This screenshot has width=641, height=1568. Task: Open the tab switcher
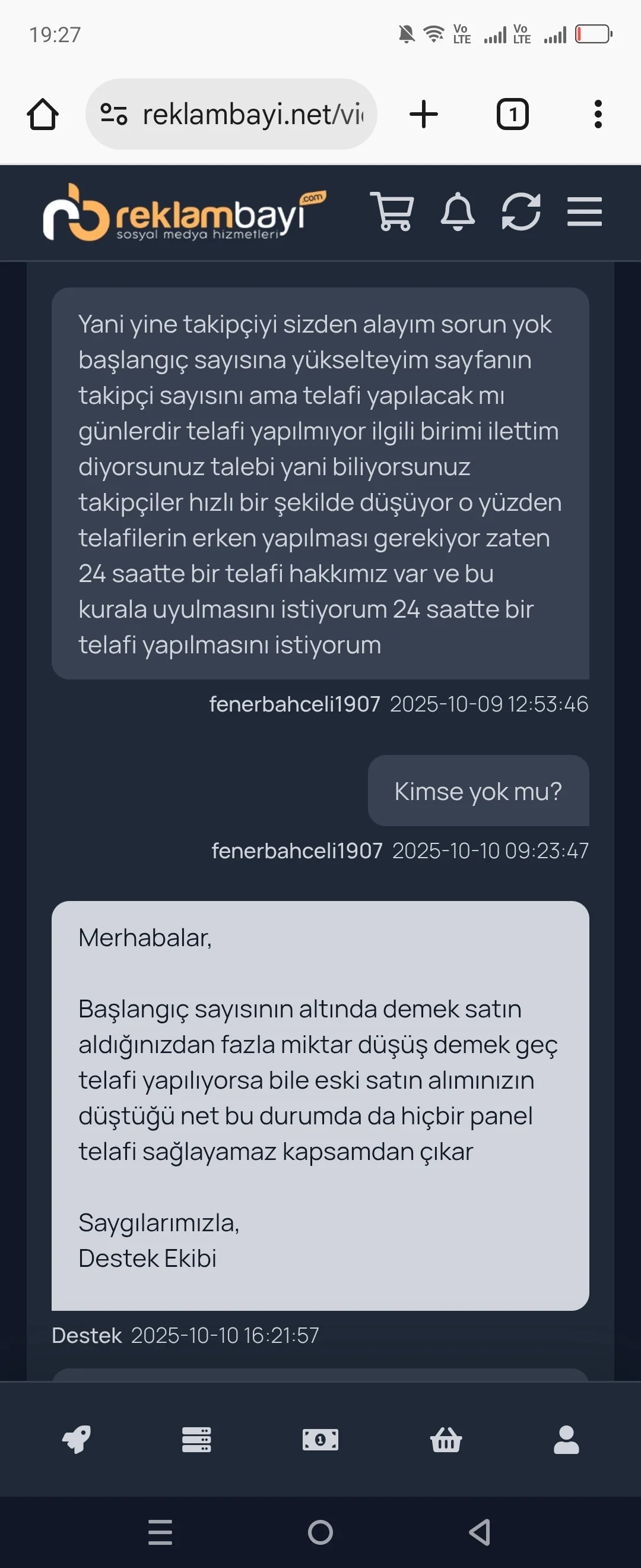coord(513,115)
